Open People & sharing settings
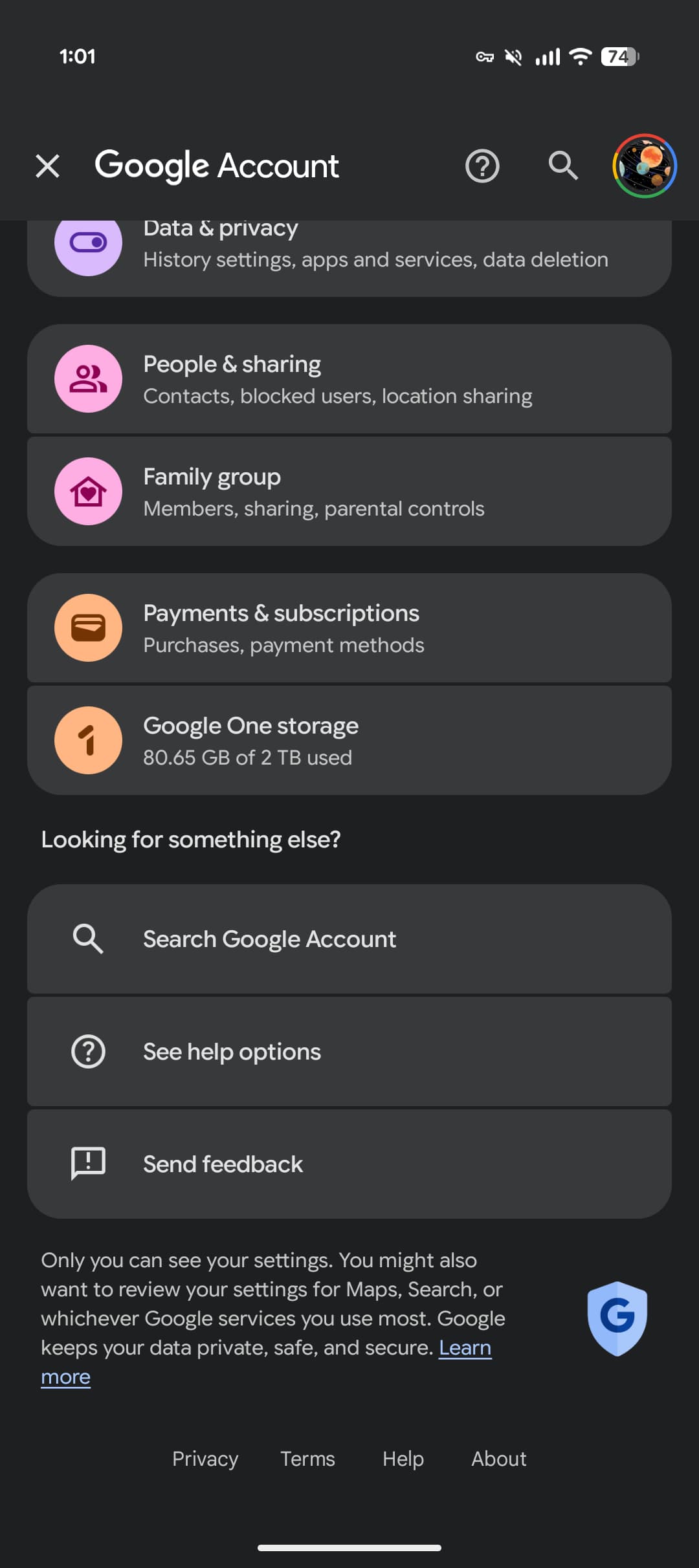 (x=349, y=378)
